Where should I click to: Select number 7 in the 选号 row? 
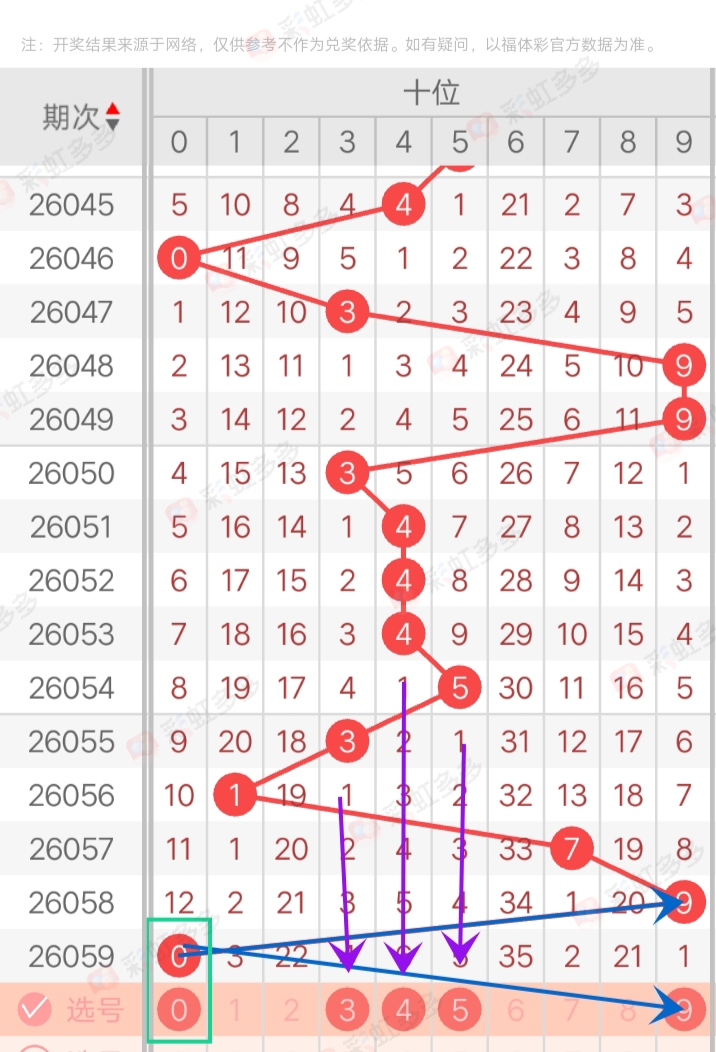coord(571,1009)
